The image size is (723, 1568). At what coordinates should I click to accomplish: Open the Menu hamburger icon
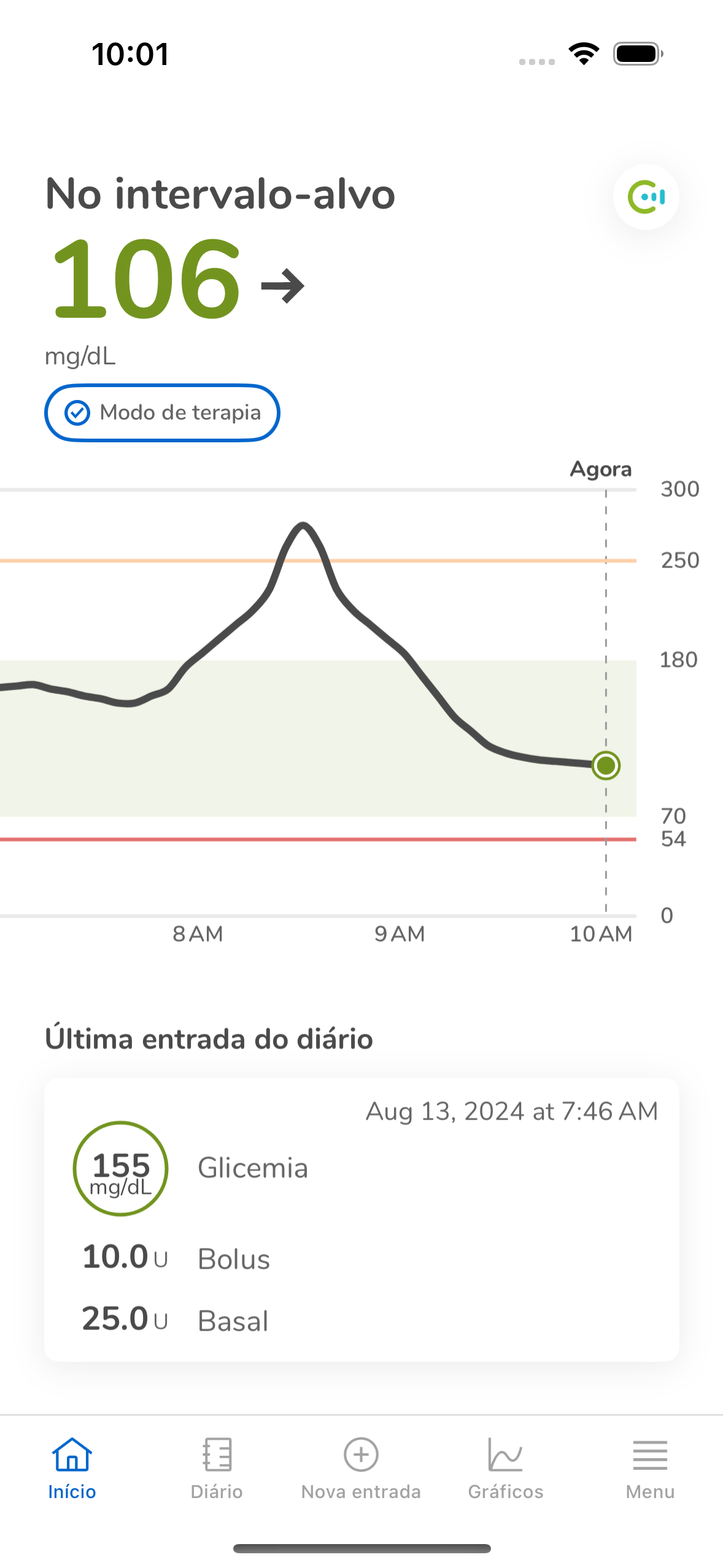pos(650,1454)
